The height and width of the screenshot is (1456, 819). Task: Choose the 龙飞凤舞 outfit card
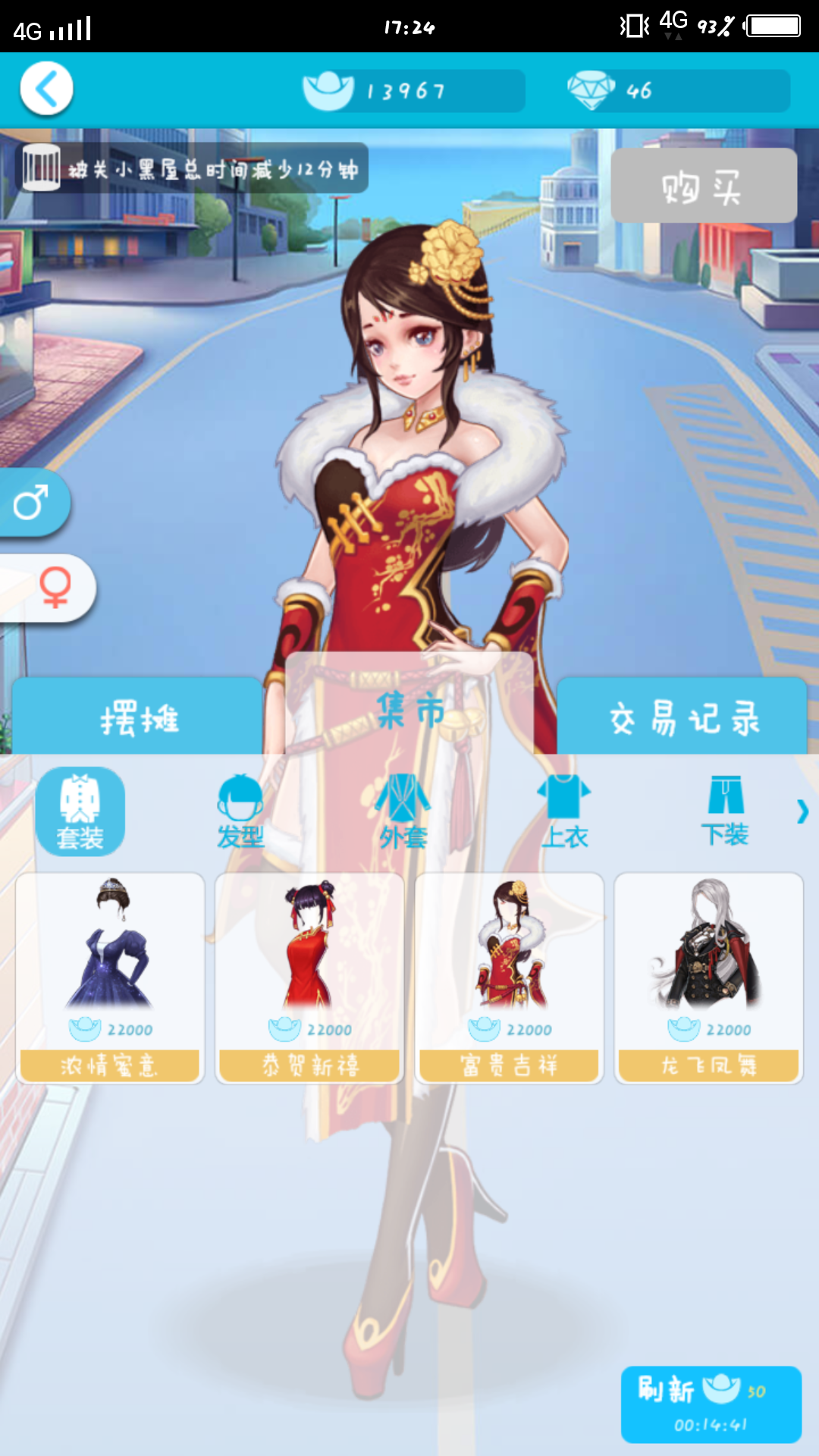(x=708, y=977)
